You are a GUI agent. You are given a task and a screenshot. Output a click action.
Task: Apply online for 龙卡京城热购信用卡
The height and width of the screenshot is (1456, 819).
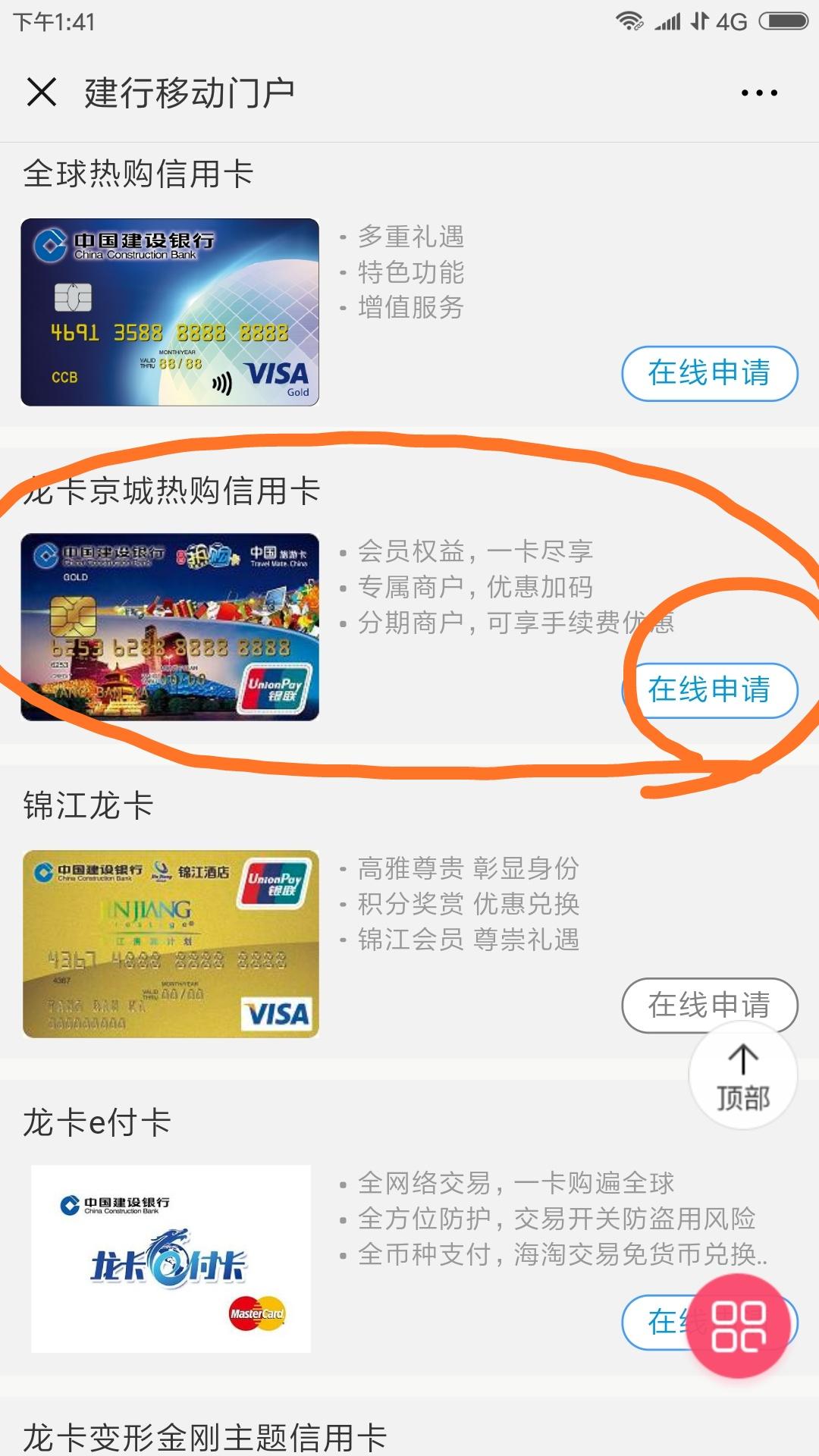(709, 690)
